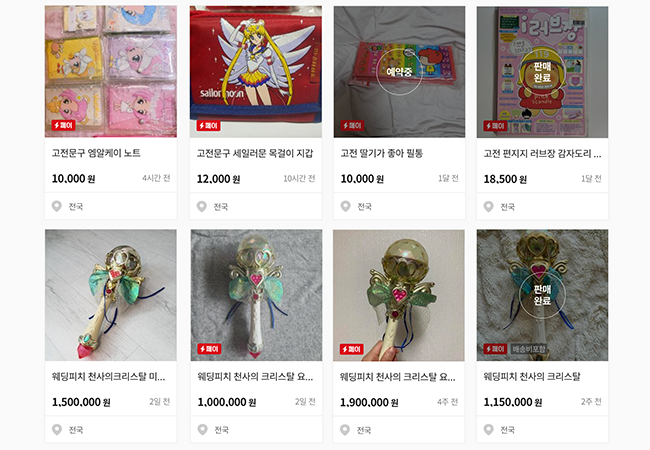Open the reserved 고전 딸기가 좋아 필통 listing
This screenshot has height=450, width=650.
pos(399,72)
